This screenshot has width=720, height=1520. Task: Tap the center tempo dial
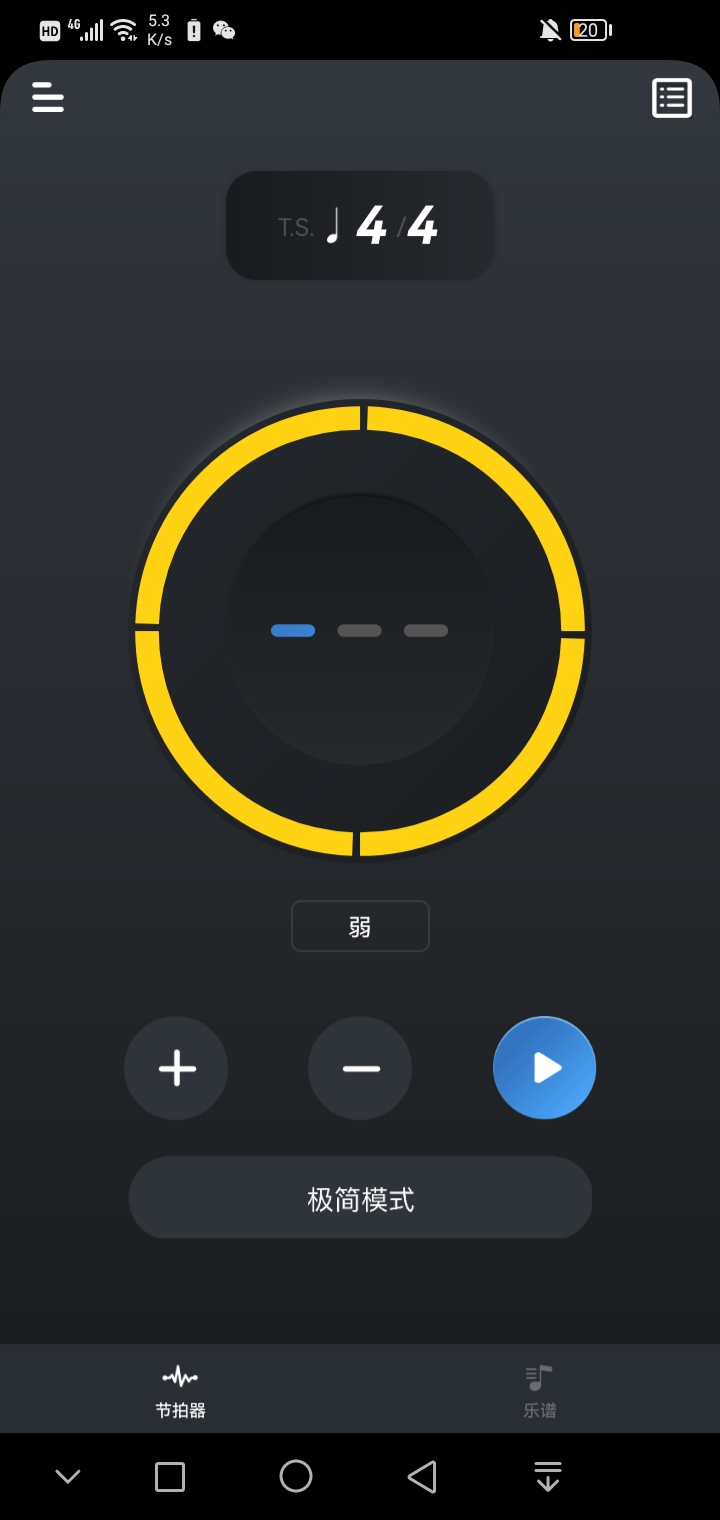(x=360, y=630)
